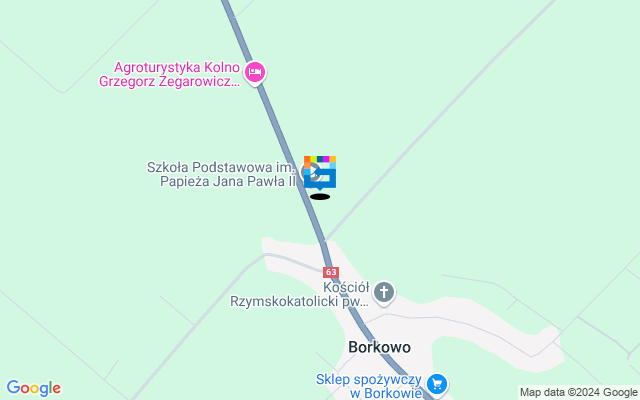Open the Agroturystyka Kolno lodging marker

coord(255,72)
